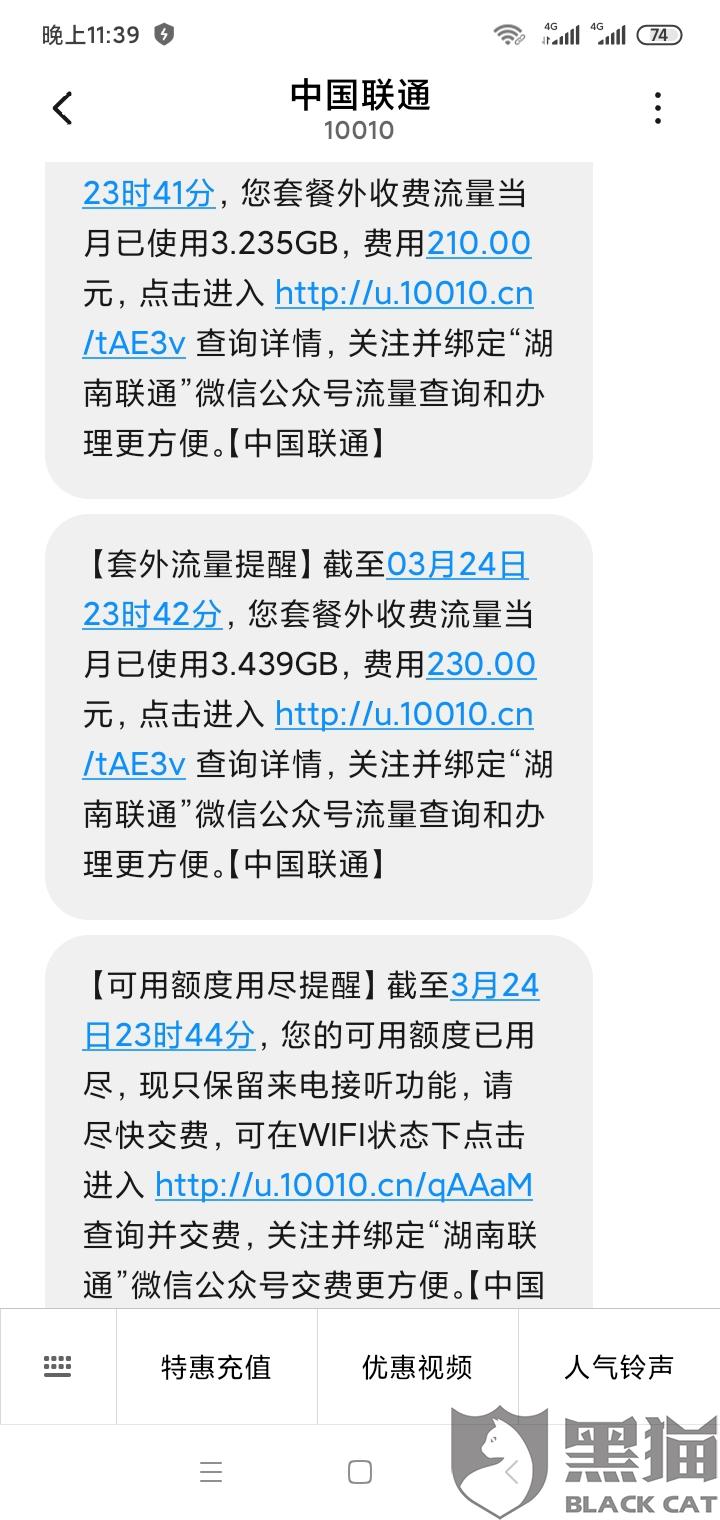Go to the system home screen
Image resolution: width=720 pixels, height=1520 pixels.
(360, 1472)
